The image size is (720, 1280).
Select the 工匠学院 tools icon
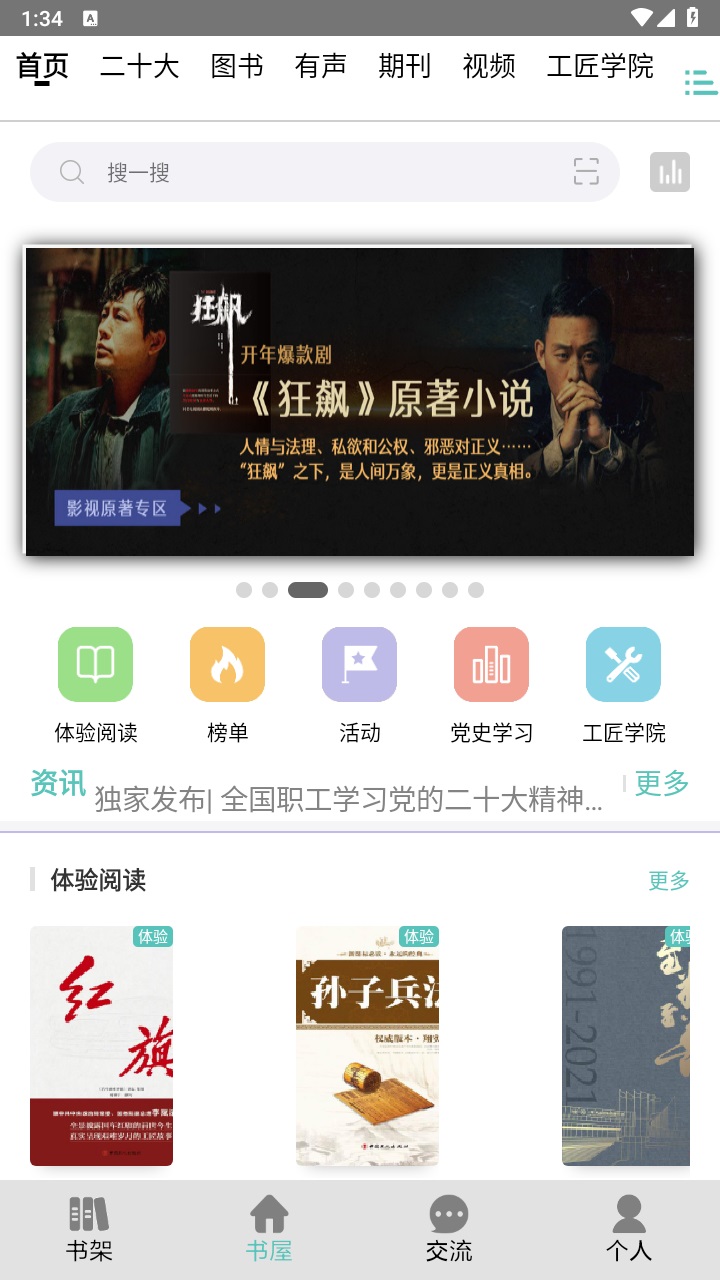623,663
